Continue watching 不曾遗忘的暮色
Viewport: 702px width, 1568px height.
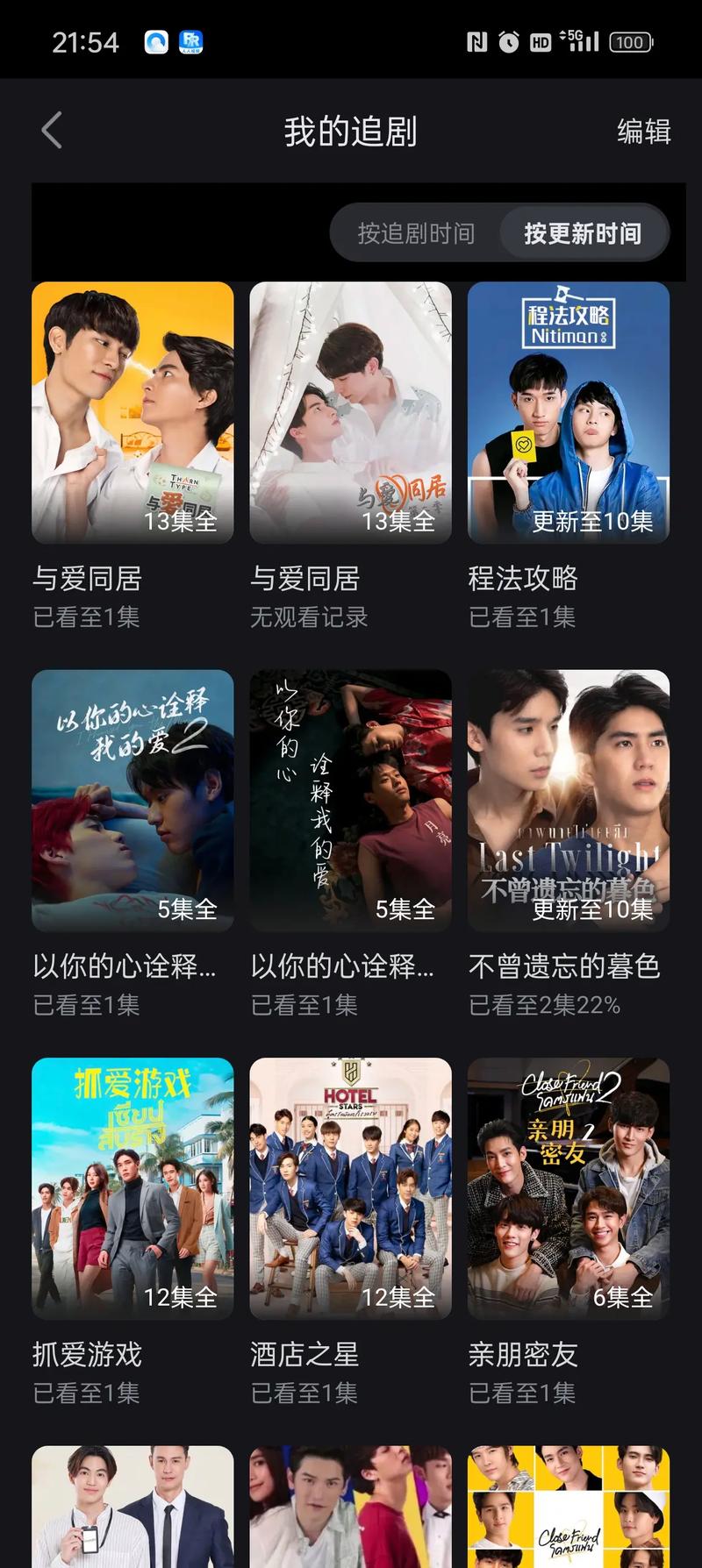pyautogui.click(x=568, y=800)
